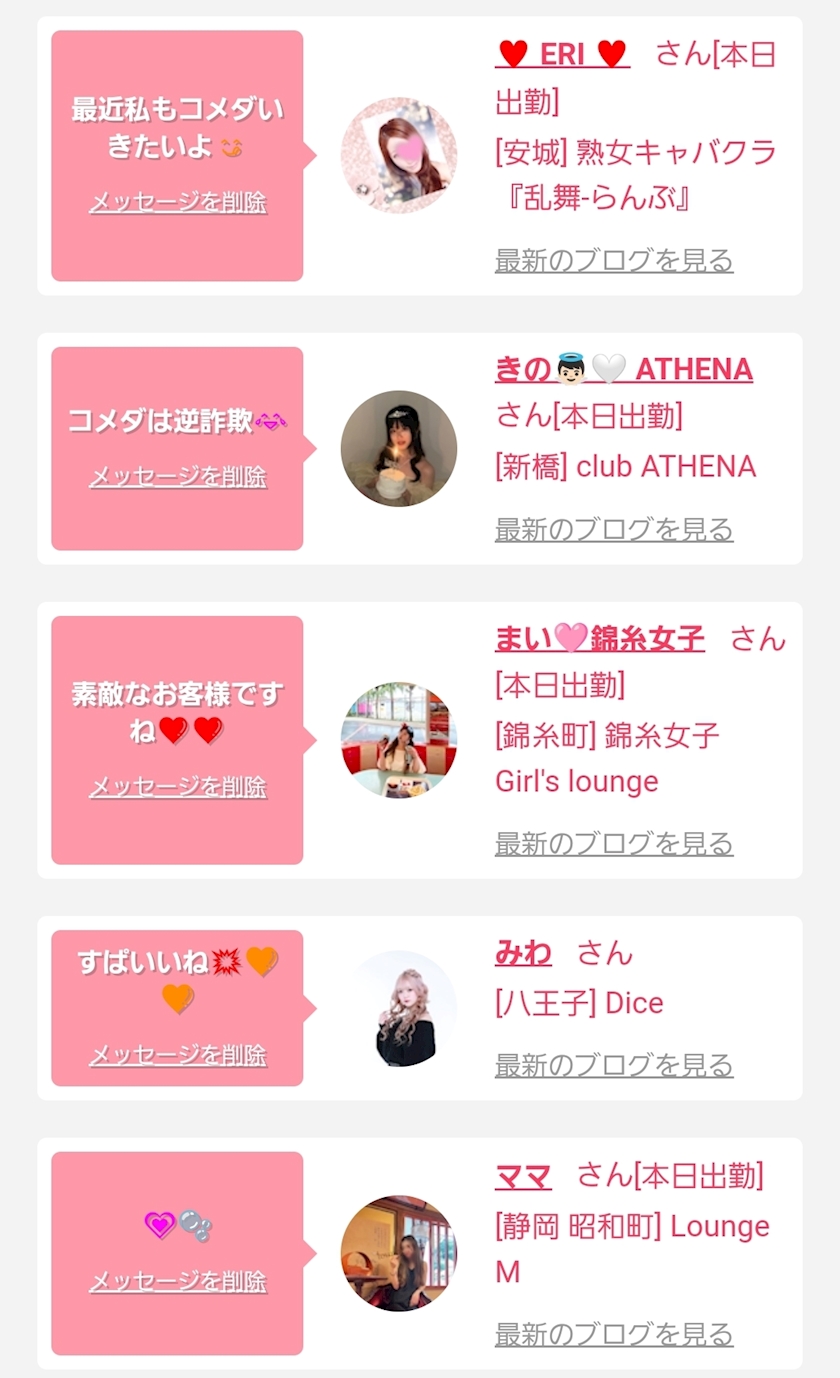View ERI's latest blog

pyautogui.click(x=614, y=261)
